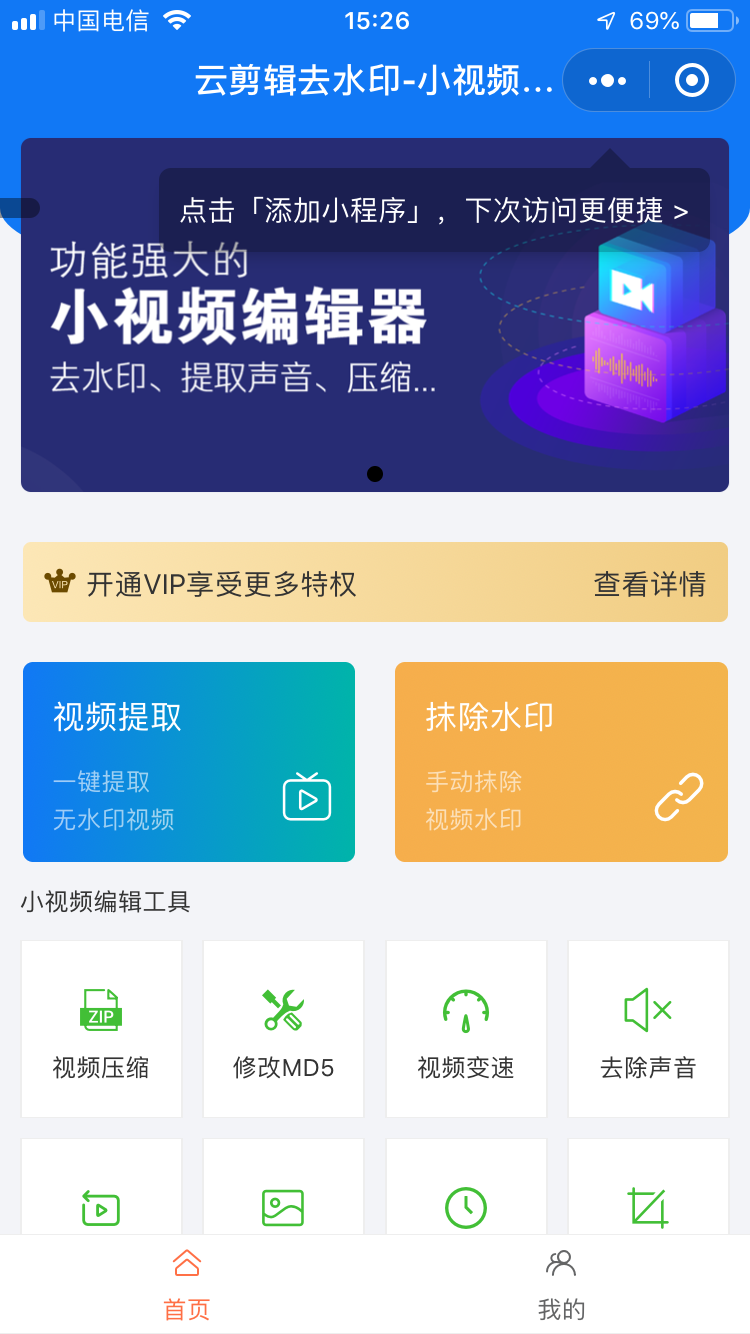
Task: Open the mini program more options menu
Action: [607, 80]
